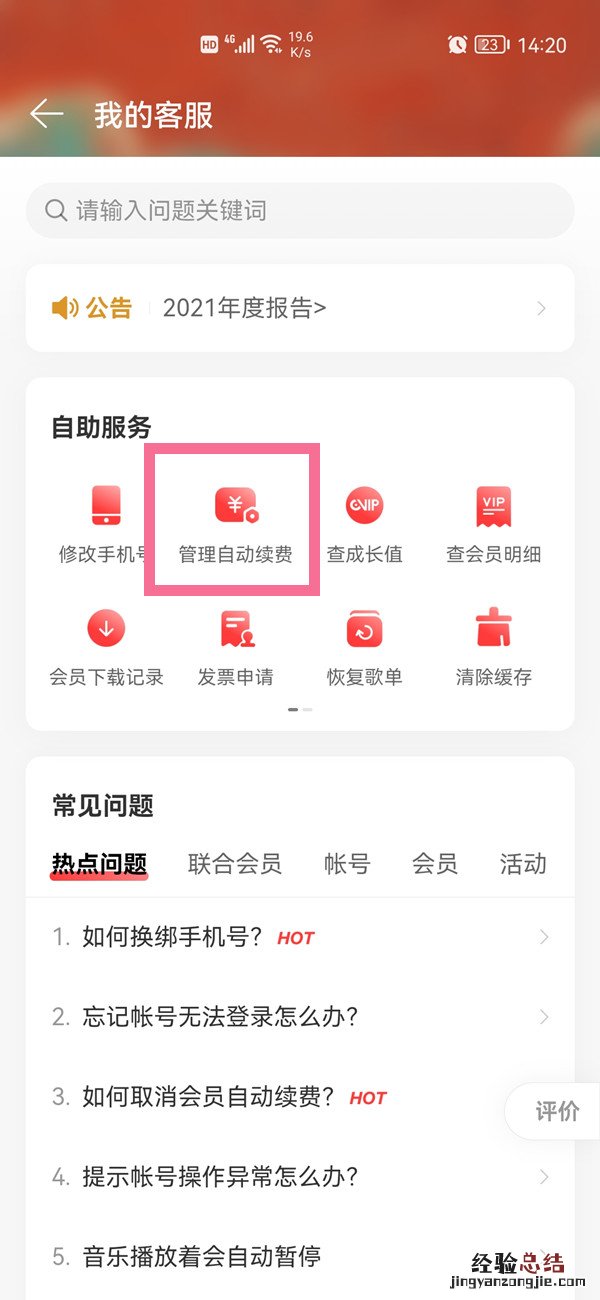
Task: Open 会员下载记录
Action: (106, 647)
